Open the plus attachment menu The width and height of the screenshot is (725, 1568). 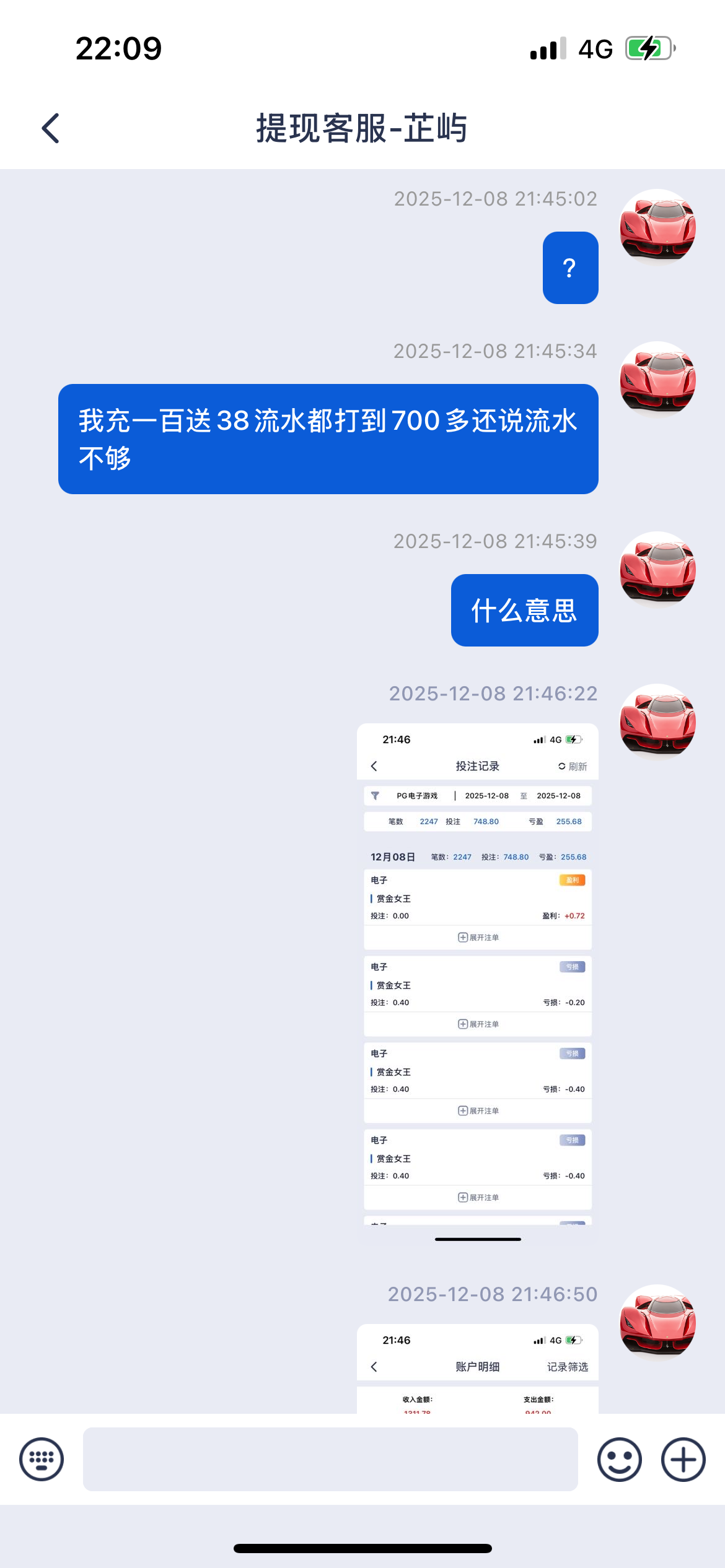click(683, 1460)
